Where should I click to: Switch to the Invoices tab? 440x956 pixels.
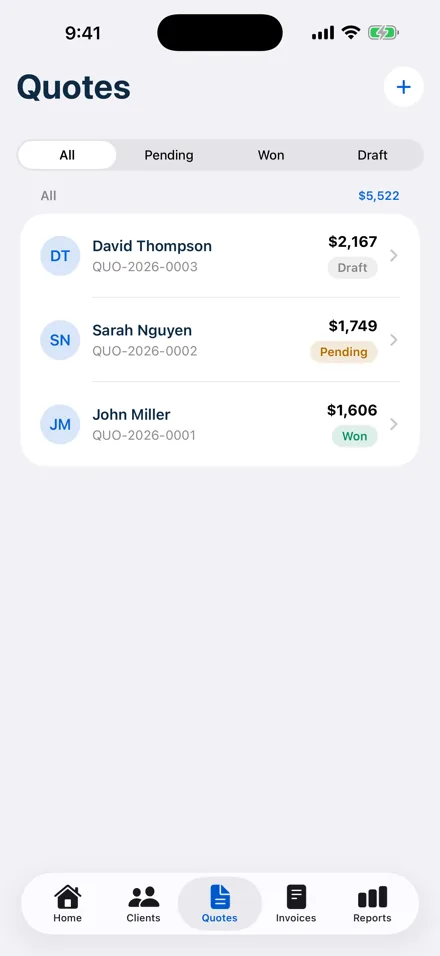(x=296, y=904)
